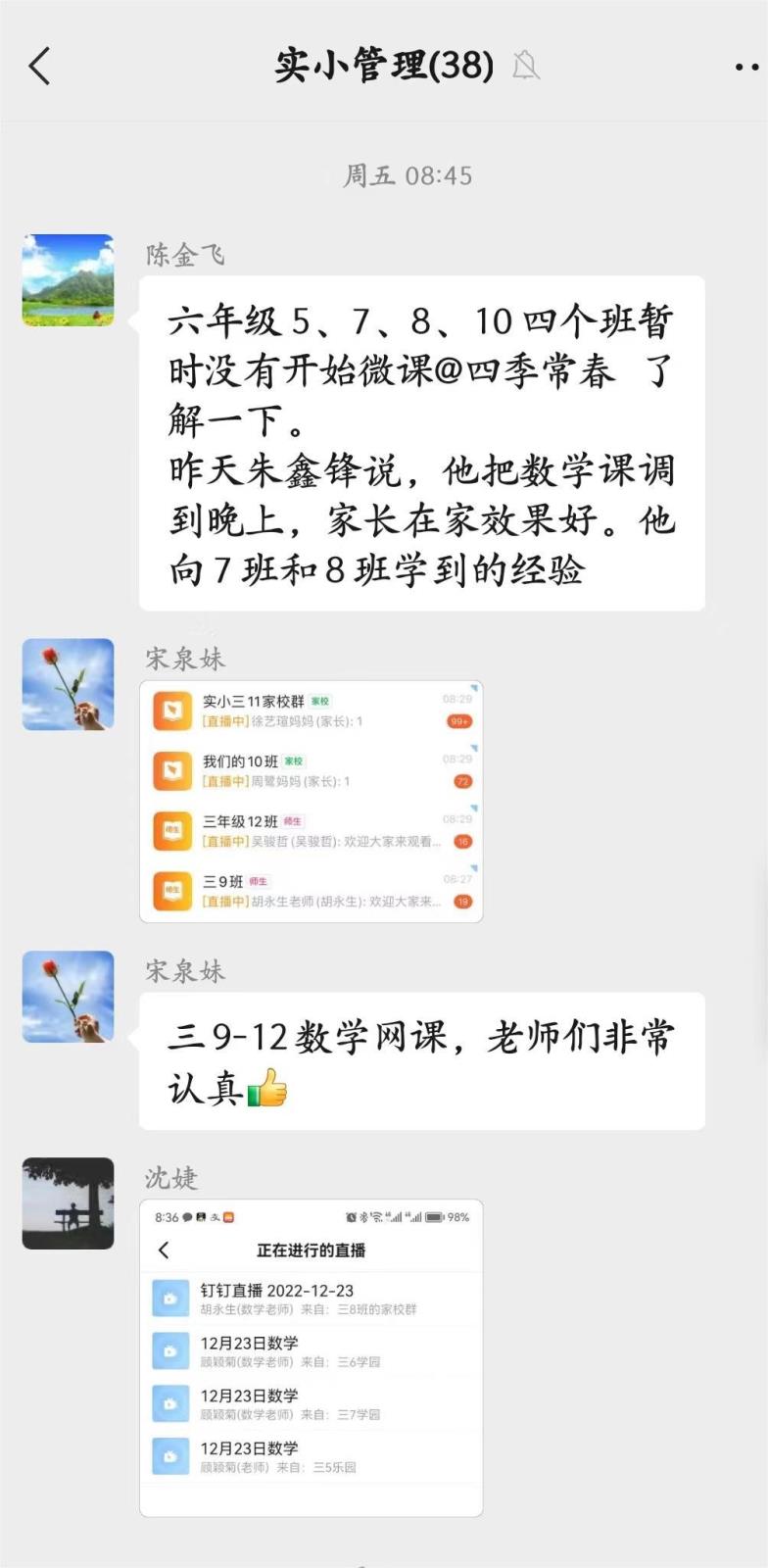Tap 宋泉妹's avatar beside the thumbs-up message

point(68,996)
